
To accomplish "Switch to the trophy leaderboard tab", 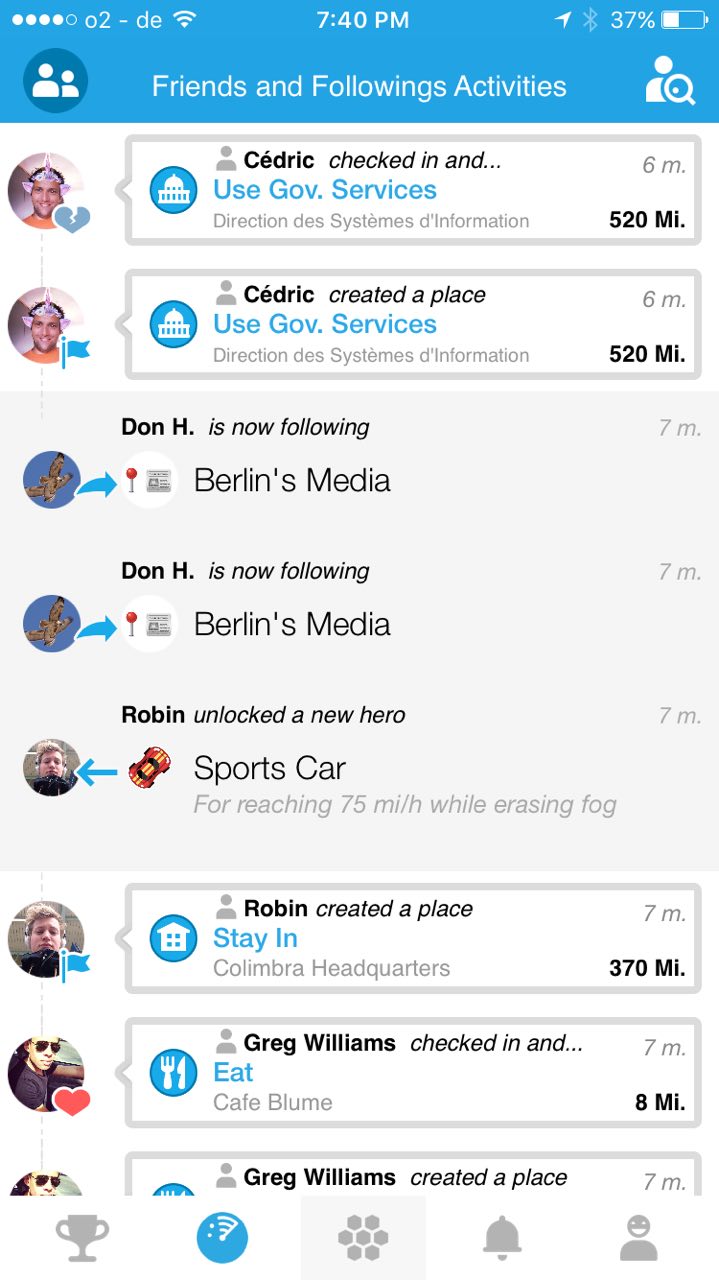I will click(x=82, y=1238).
